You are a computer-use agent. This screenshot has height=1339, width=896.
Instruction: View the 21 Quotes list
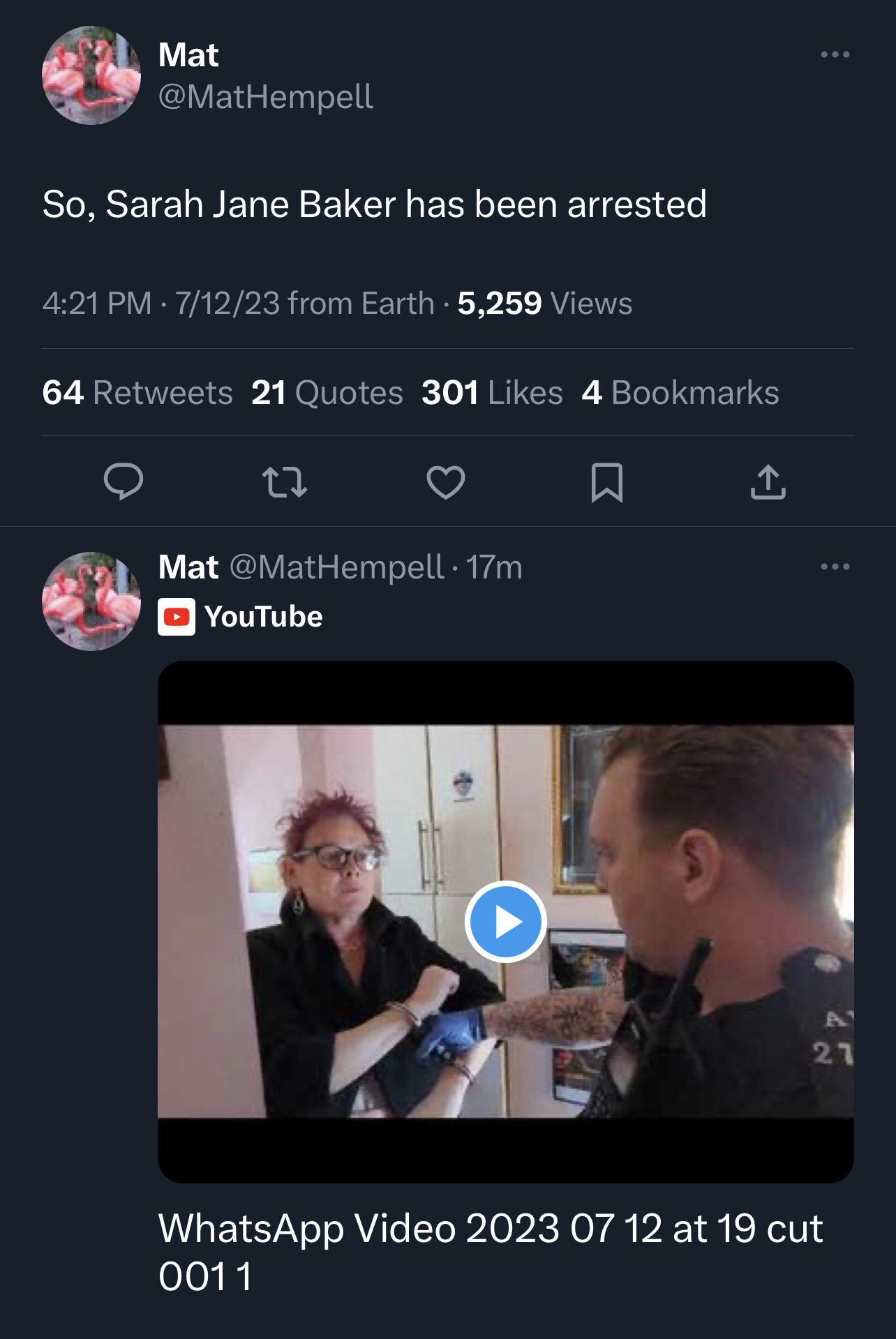[327, 393]
